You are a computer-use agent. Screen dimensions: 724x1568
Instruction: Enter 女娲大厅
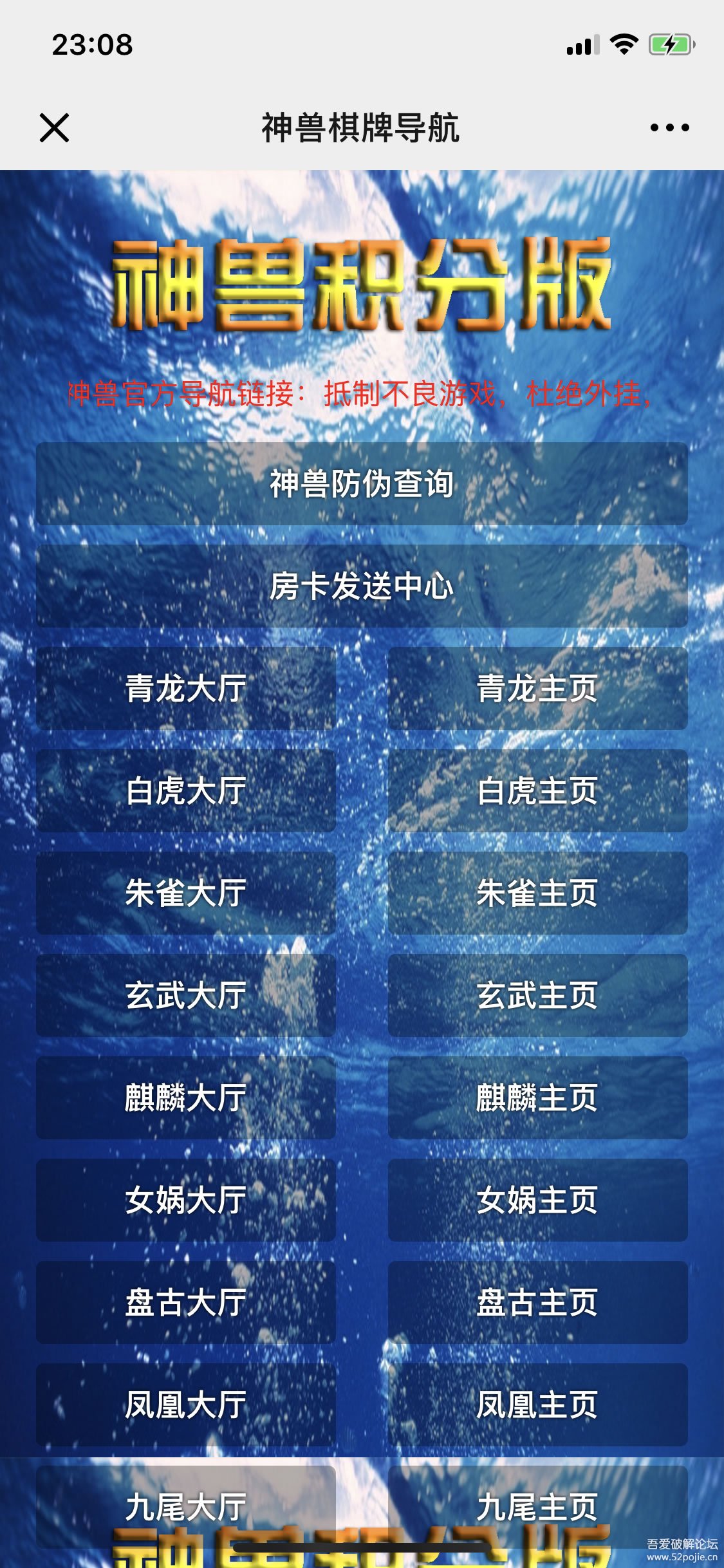[x=186, y=1200]
